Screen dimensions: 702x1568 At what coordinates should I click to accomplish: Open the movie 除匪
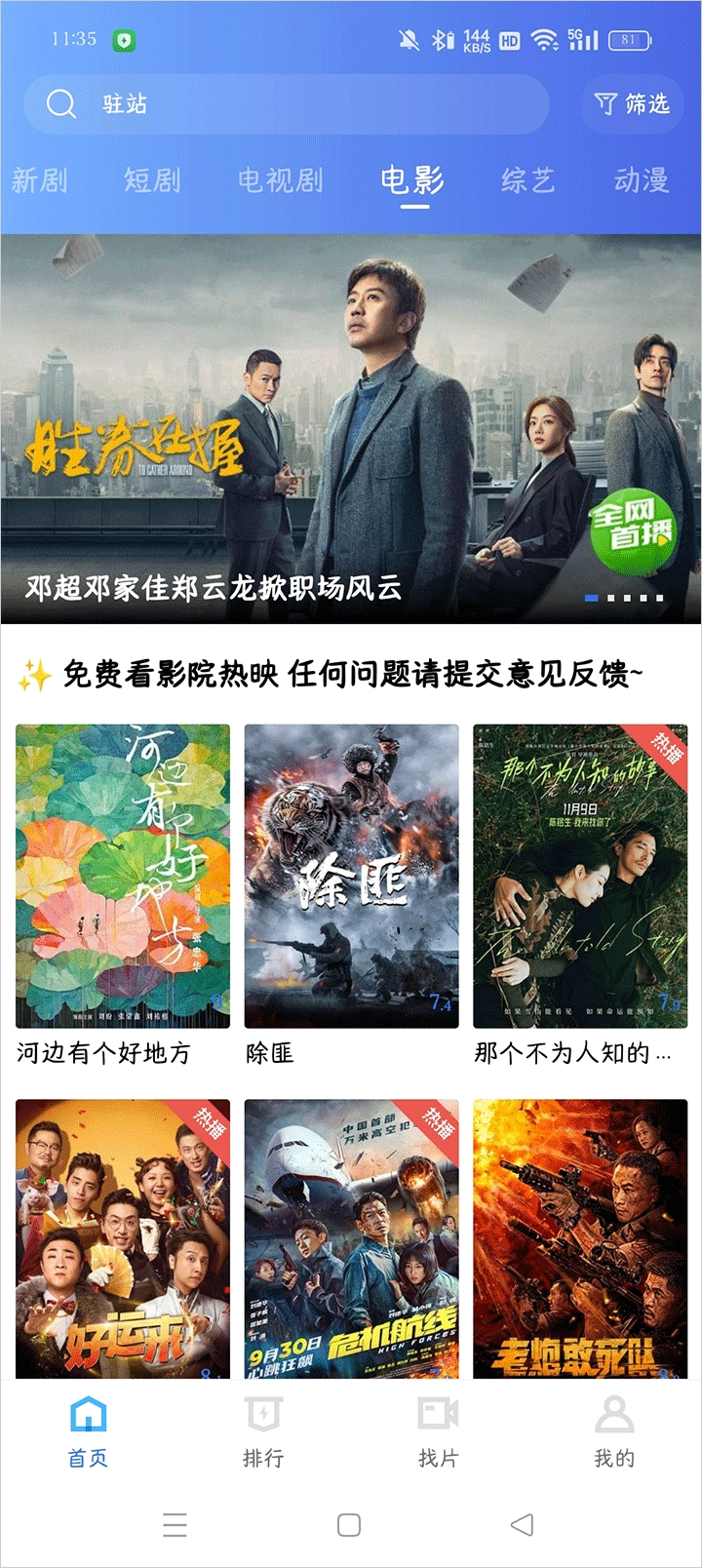pyautogui.click(x=350, y=875)
